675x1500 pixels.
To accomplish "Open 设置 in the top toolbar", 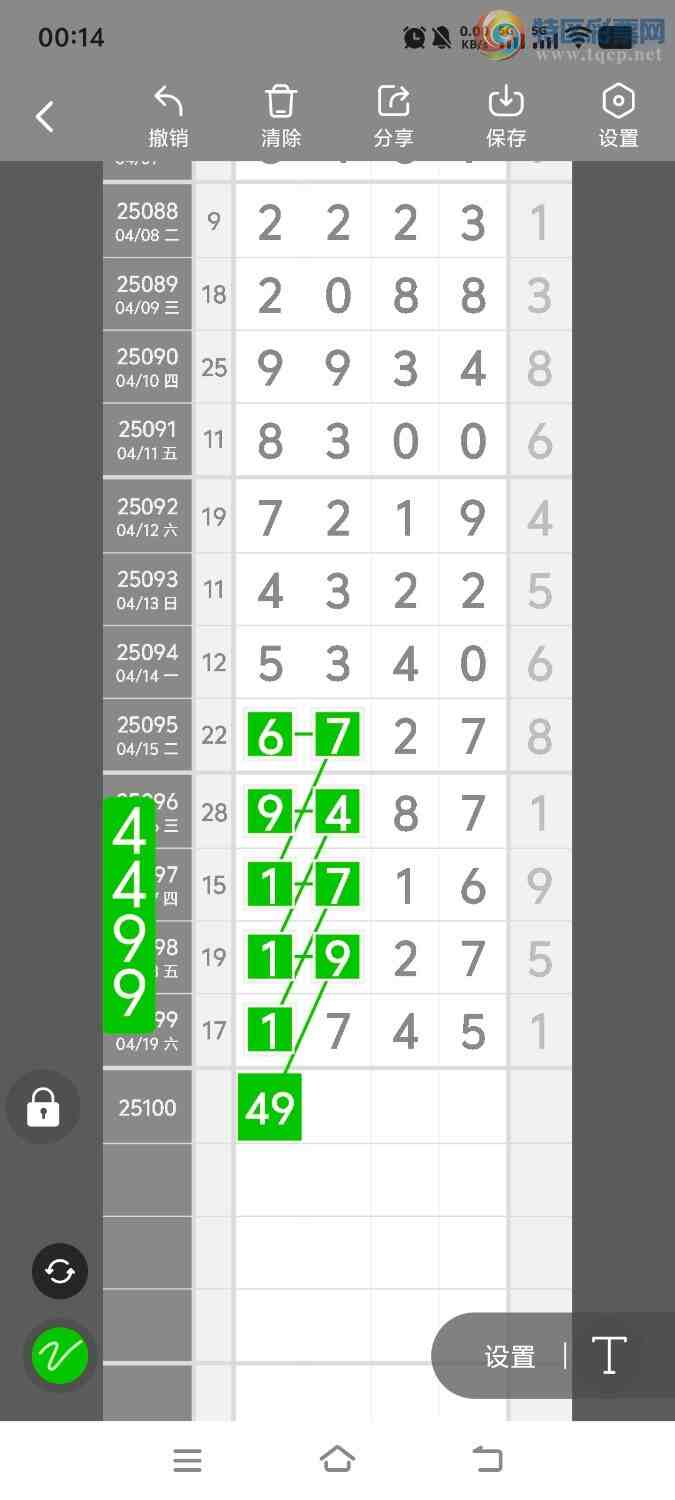I will (618, 117).
